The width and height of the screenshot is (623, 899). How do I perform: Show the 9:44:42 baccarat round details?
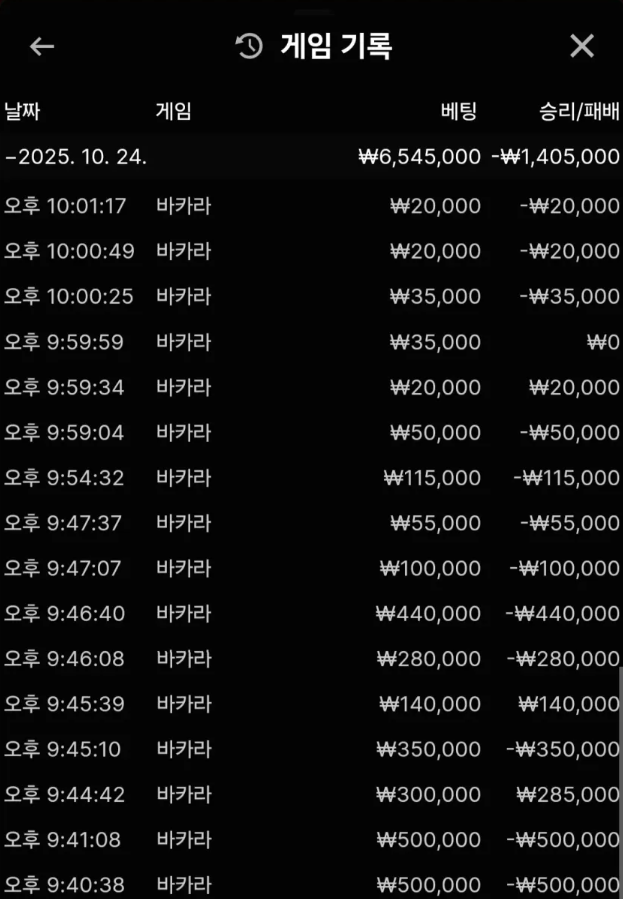pos(311,794)
